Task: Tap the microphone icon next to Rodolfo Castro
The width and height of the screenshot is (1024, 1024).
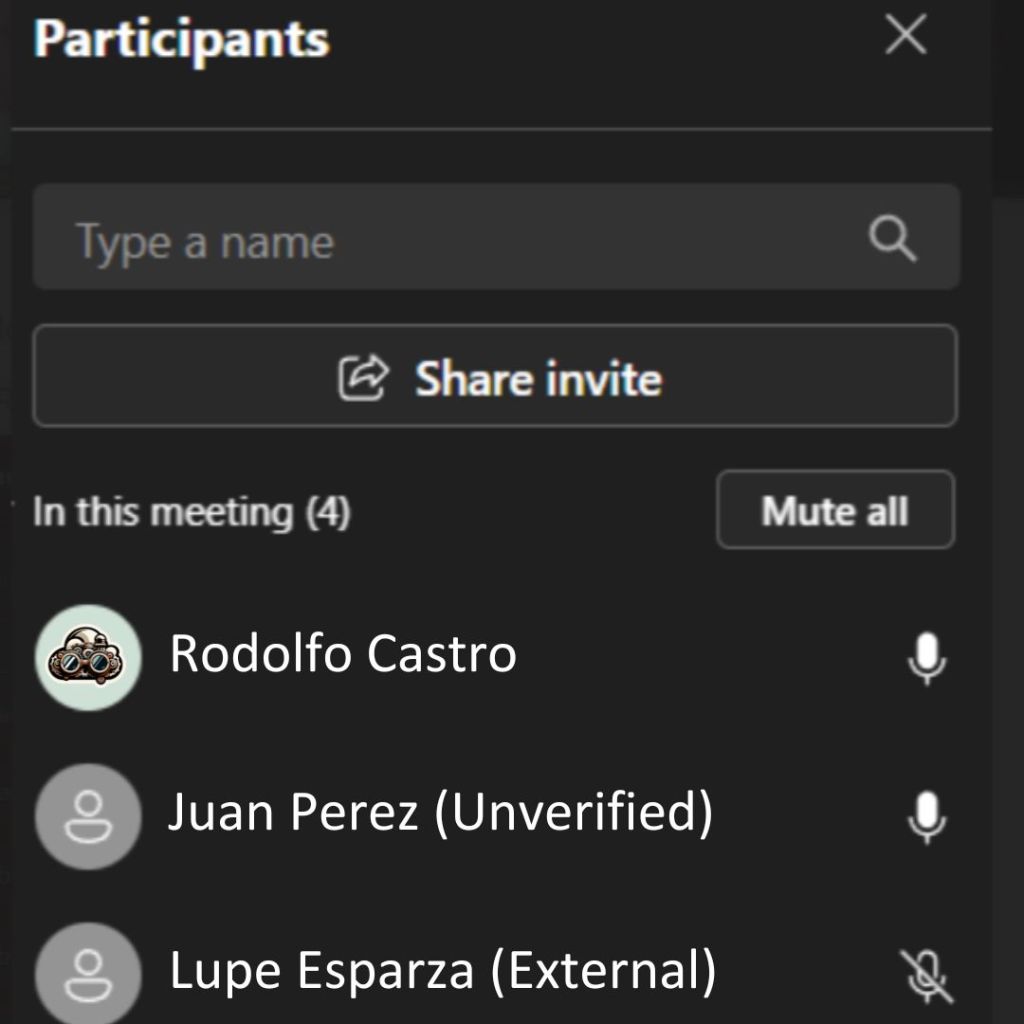Action: (x=927, y=660)
